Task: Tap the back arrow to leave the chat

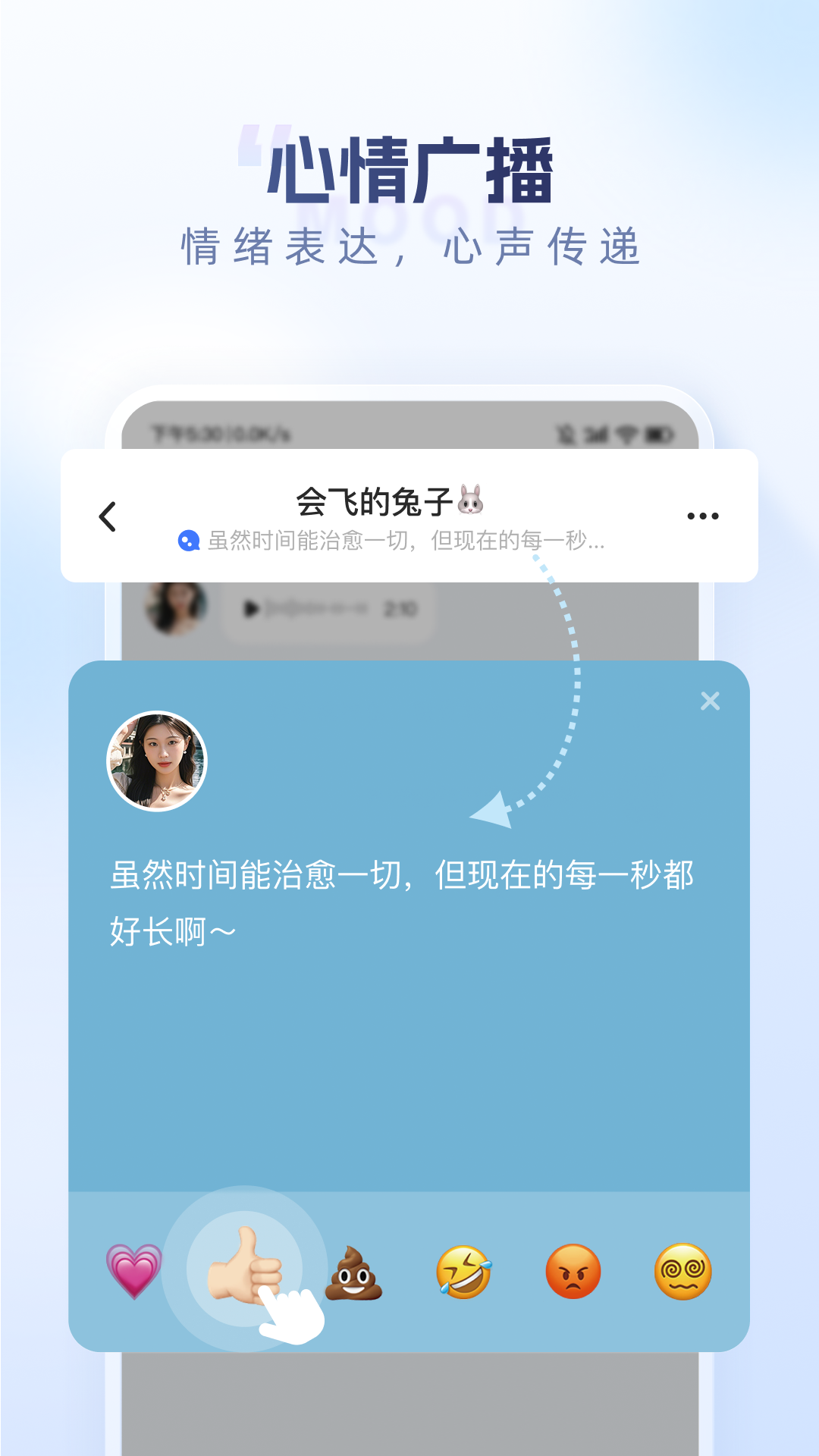Action: [108, 514]
